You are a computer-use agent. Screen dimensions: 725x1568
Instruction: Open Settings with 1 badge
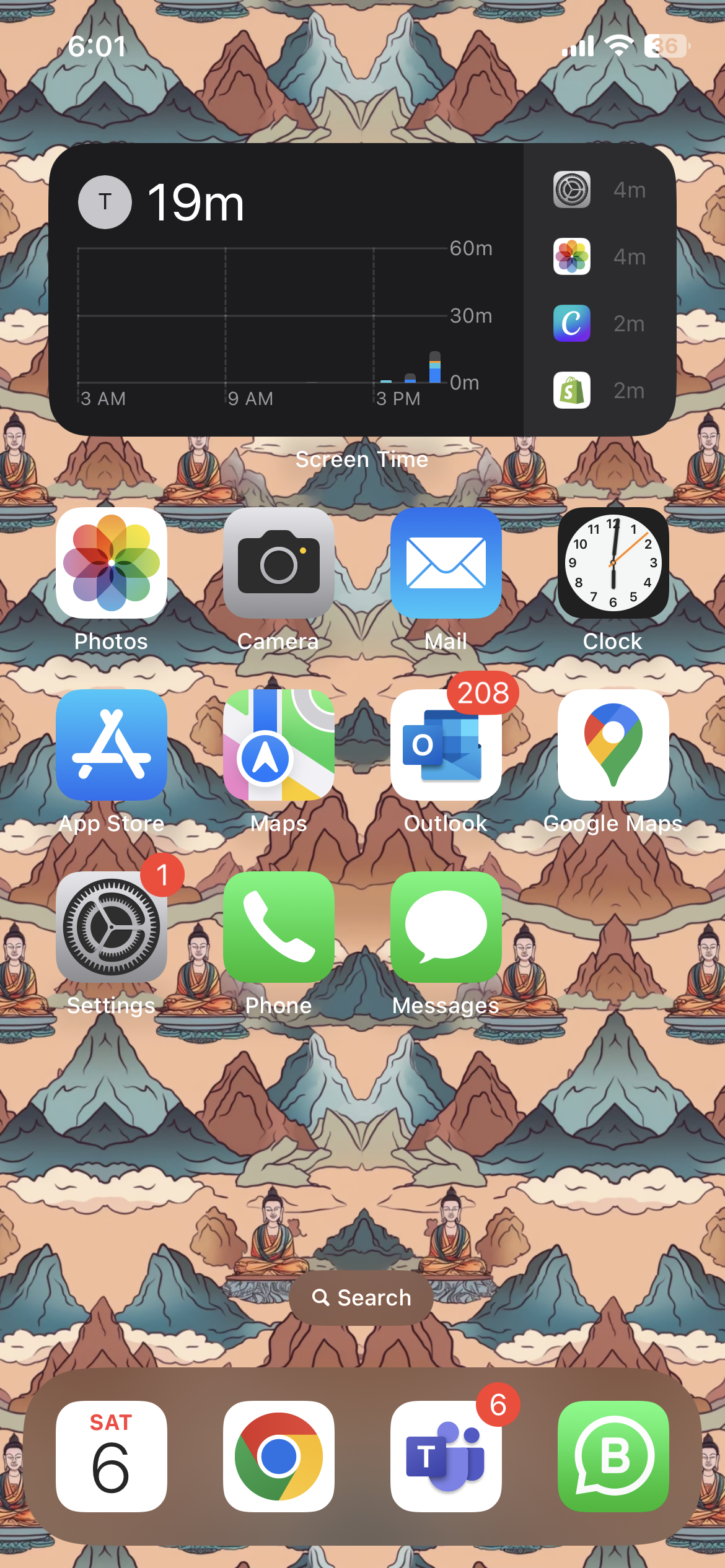point(112,926)
